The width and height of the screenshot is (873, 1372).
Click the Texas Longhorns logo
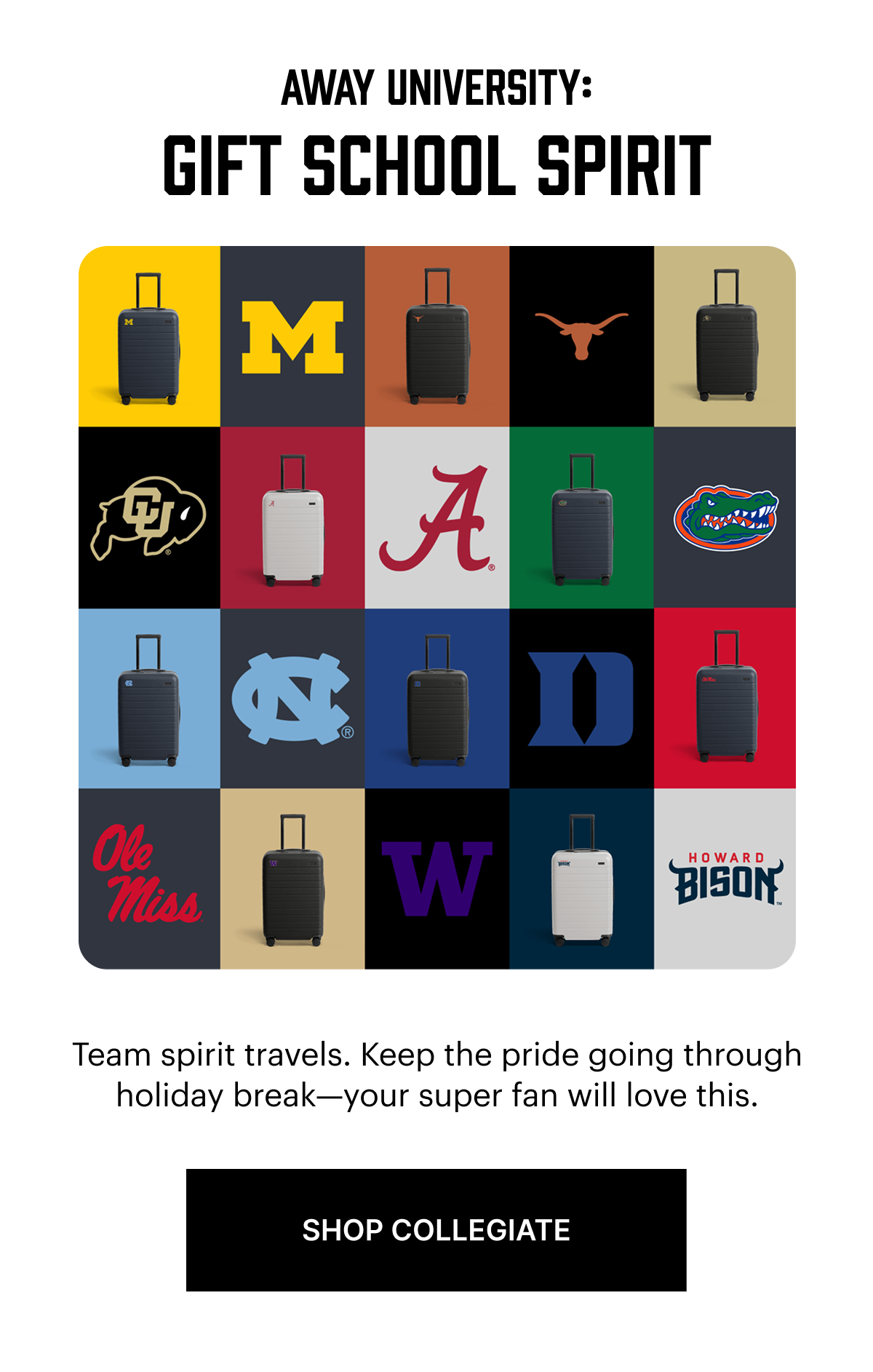click(x=582, y=331)
